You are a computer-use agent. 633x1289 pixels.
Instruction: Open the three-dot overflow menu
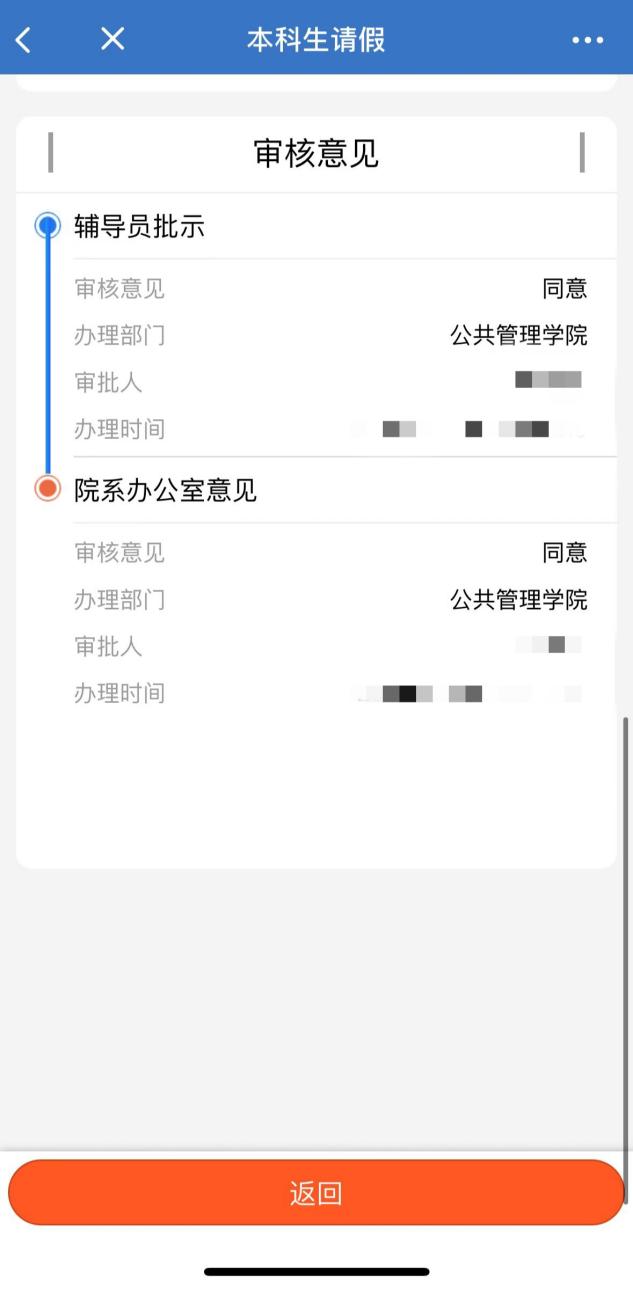587,40
